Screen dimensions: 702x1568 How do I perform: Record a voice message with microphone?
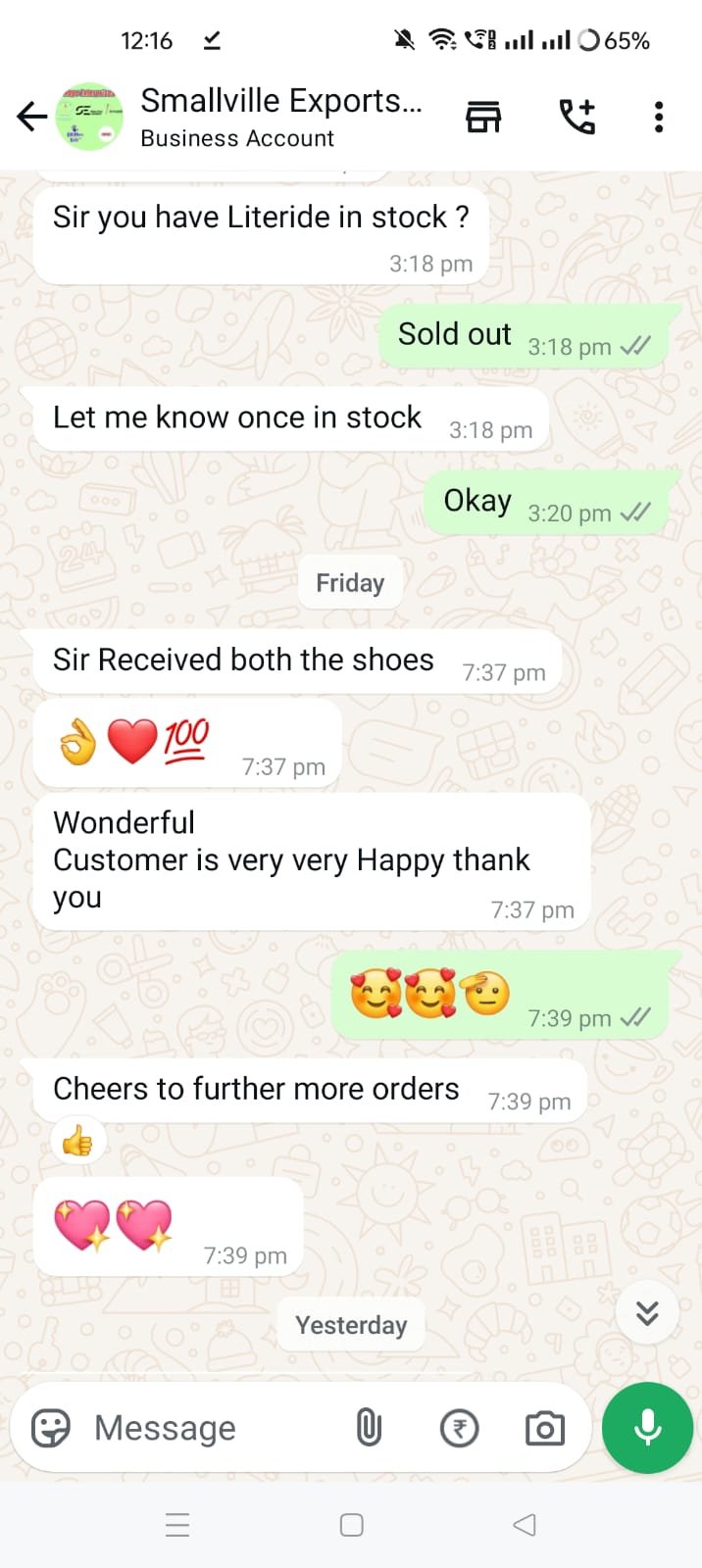click(647, 1428)
